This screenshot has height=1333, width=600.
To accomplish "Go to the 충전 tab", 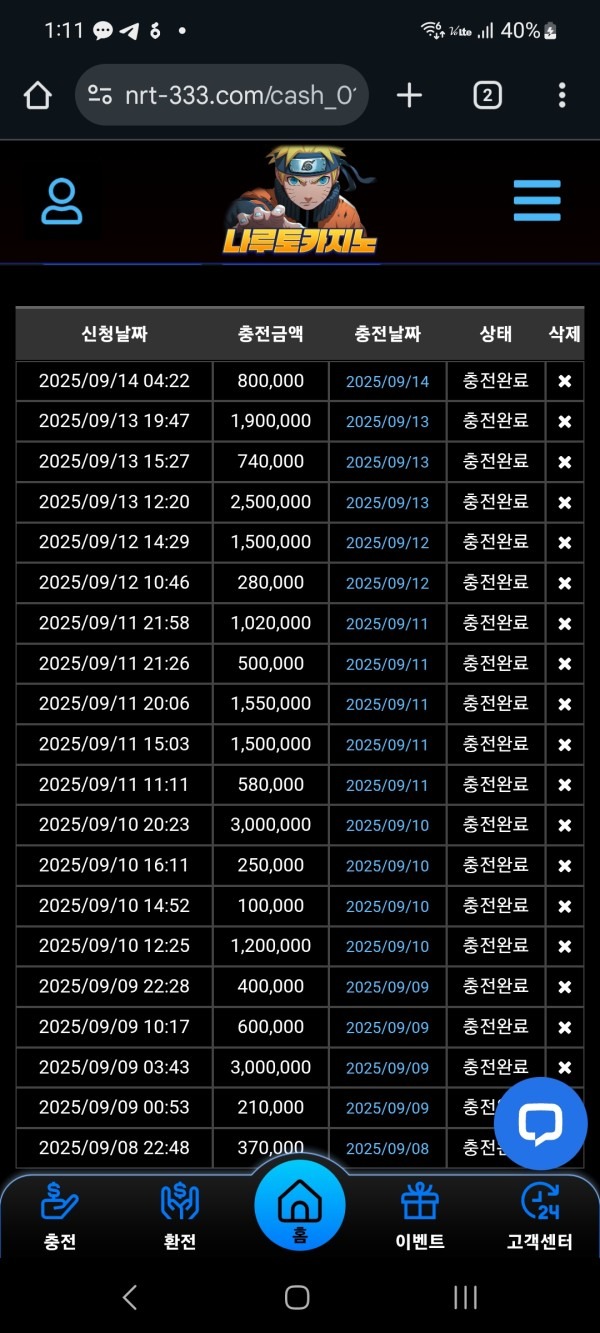I will 60,1215.
